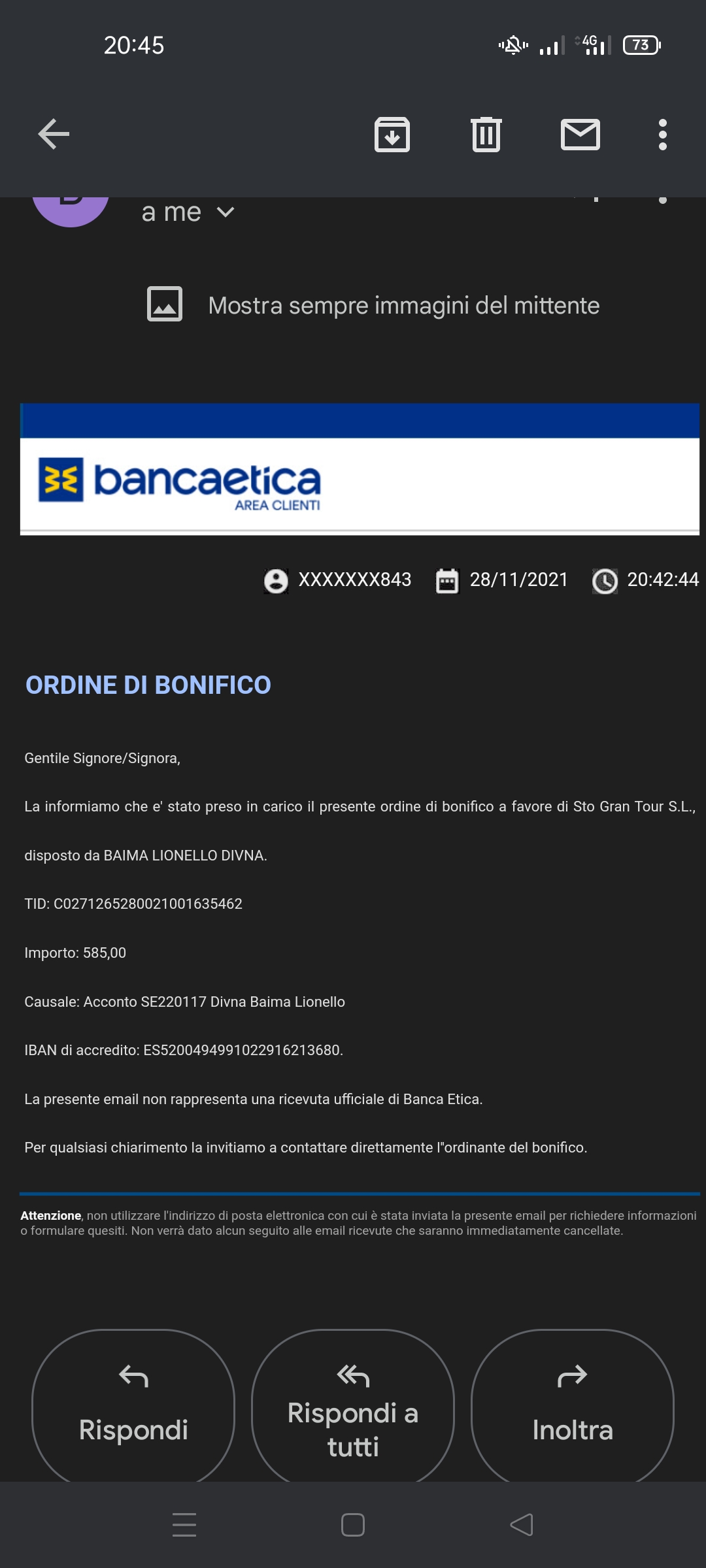Viewport: 706px width, 1568px height.
Task: Tap "Mostra sempre immagini del mittente"
Action: [x=373, y=305]
